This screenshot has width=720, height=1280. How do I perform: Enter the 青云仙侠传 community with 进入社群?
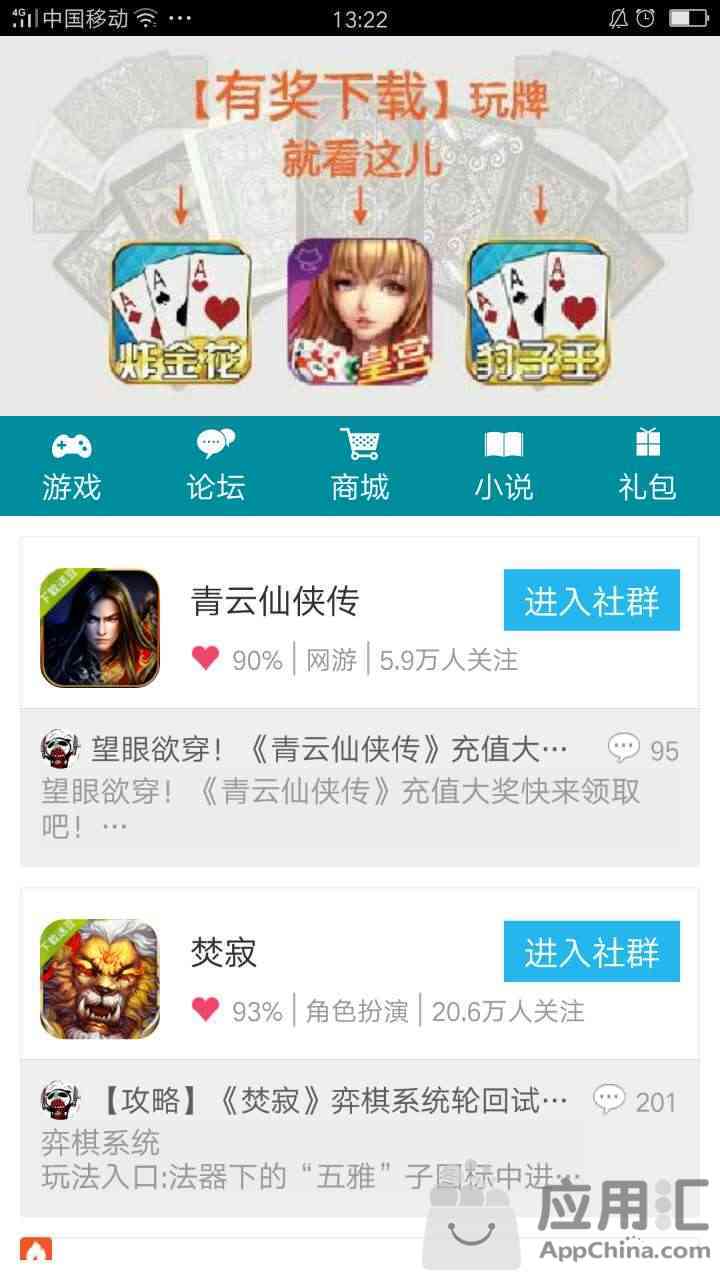[592, 600]
